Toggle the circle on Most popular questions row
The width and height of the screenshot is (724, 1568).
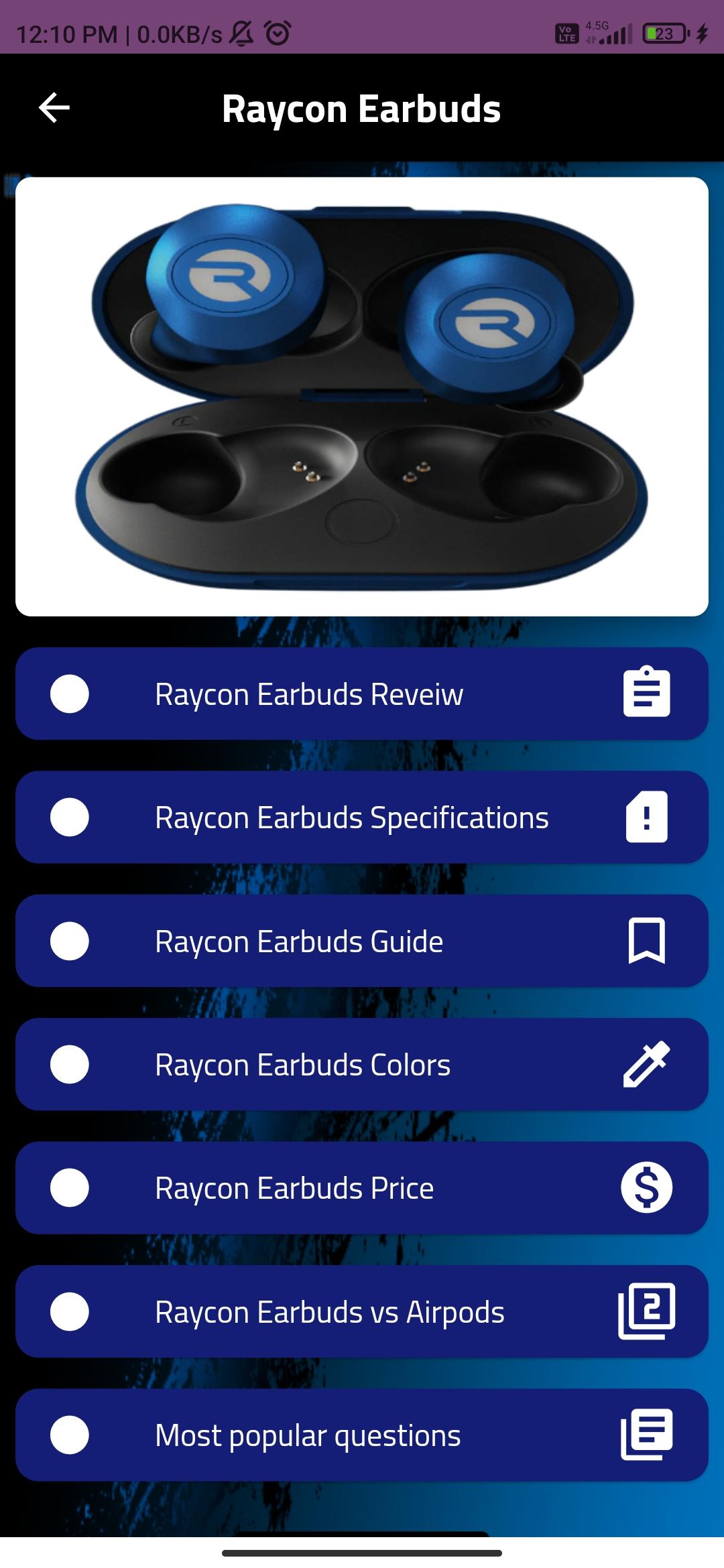70,1435
